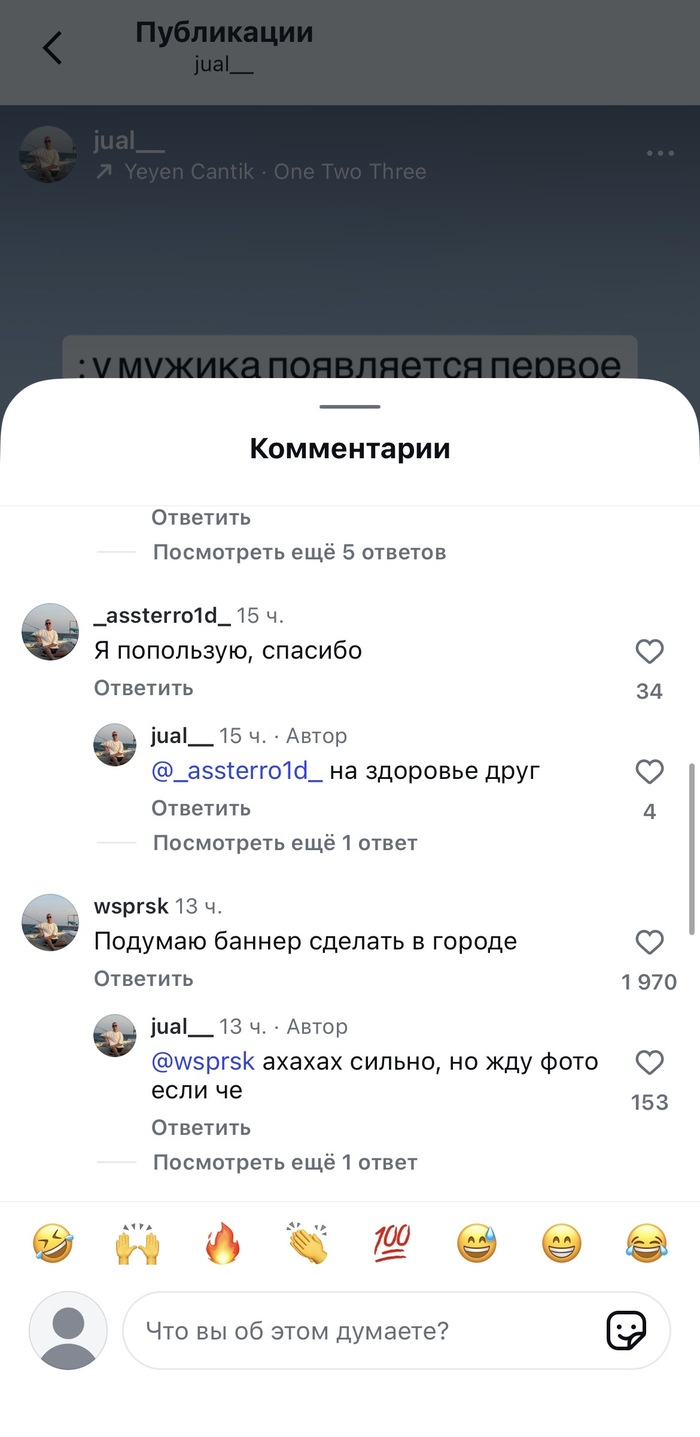The width and height of the screenshot is (700, 1437).
Task: Insert the 100 emoji reaction
Action: click(392, 1244)
